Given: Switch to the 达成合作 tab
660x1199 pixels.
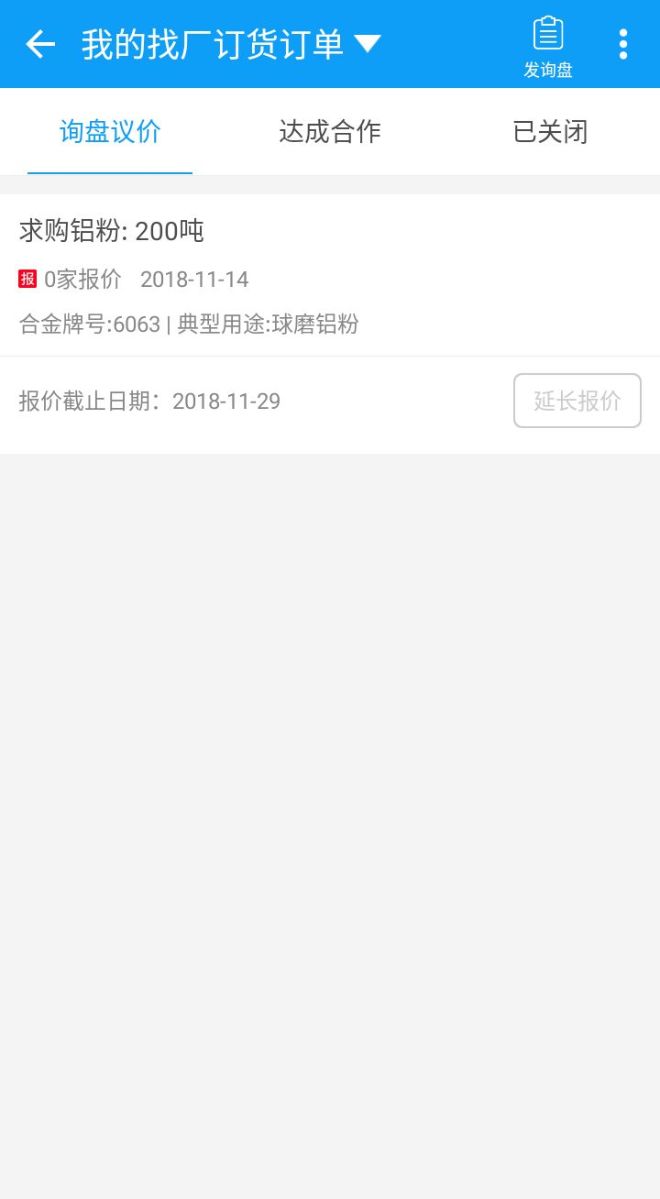Looking at the screenshot, I should tap(330, 132).
